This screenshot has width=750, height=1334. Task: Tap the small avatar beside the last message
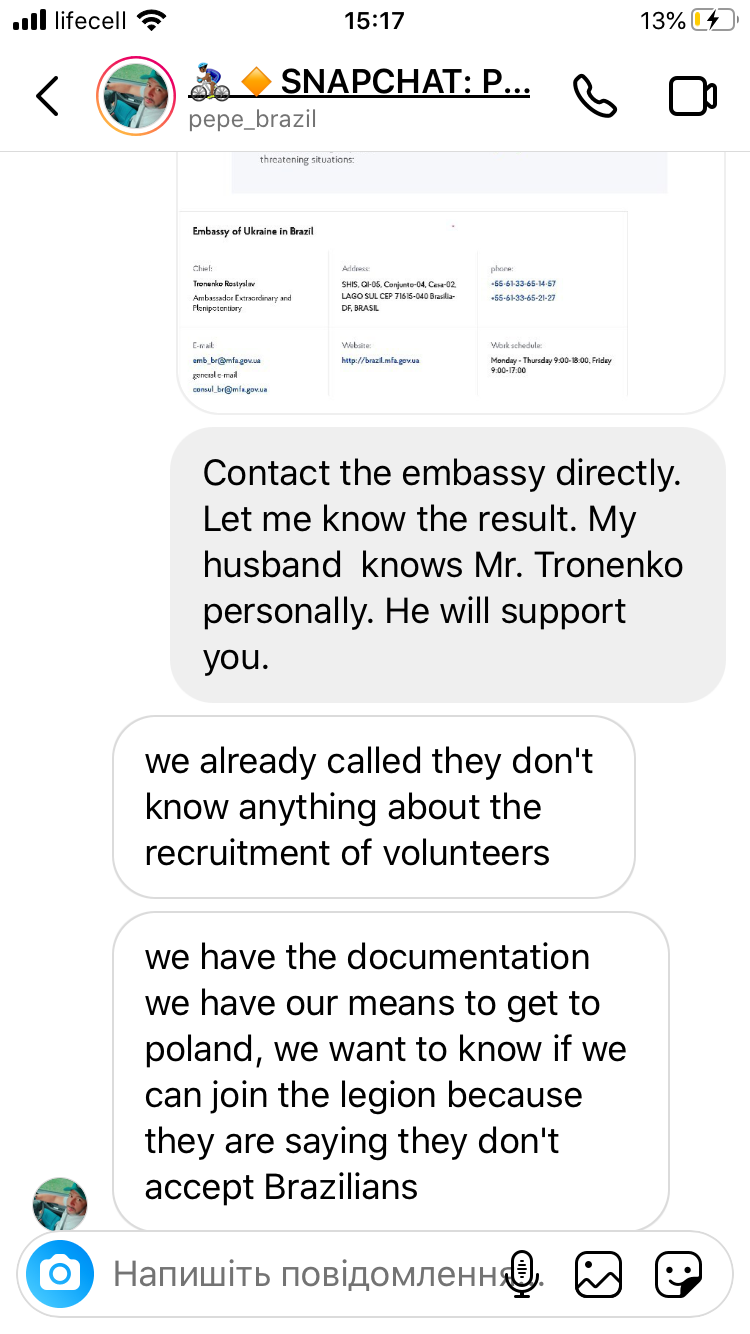coord(60,1204)
